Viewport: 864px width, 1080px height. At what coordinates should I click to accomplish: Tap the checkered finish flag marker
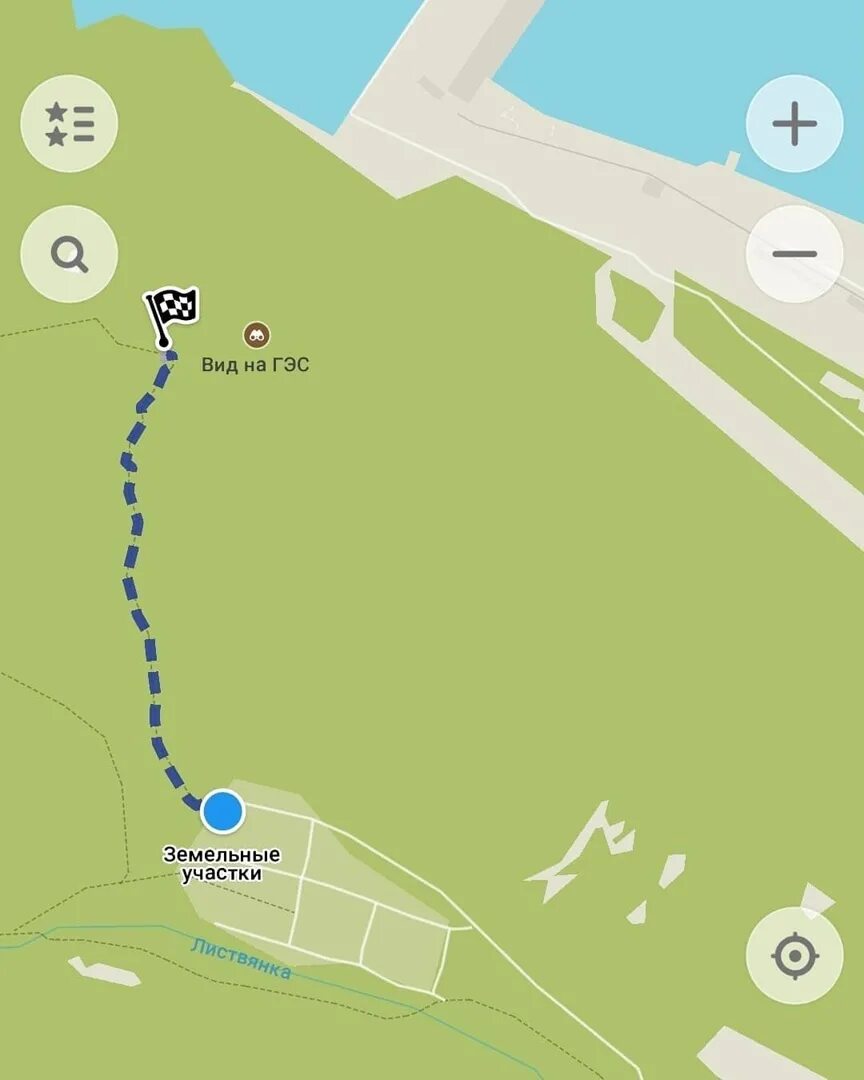click(173, 308)
